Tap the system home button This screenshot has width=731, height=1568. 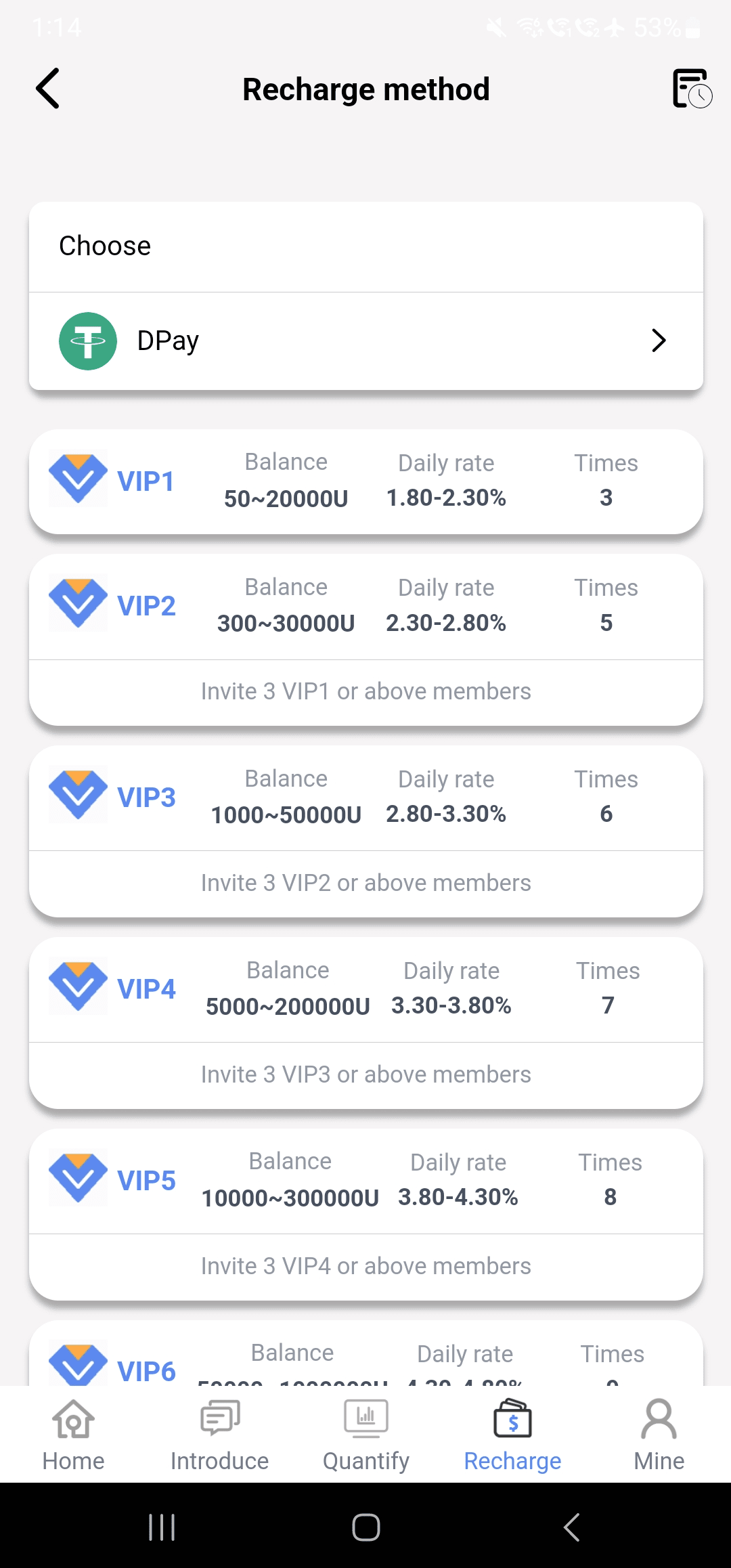[x=365, y=1527]
